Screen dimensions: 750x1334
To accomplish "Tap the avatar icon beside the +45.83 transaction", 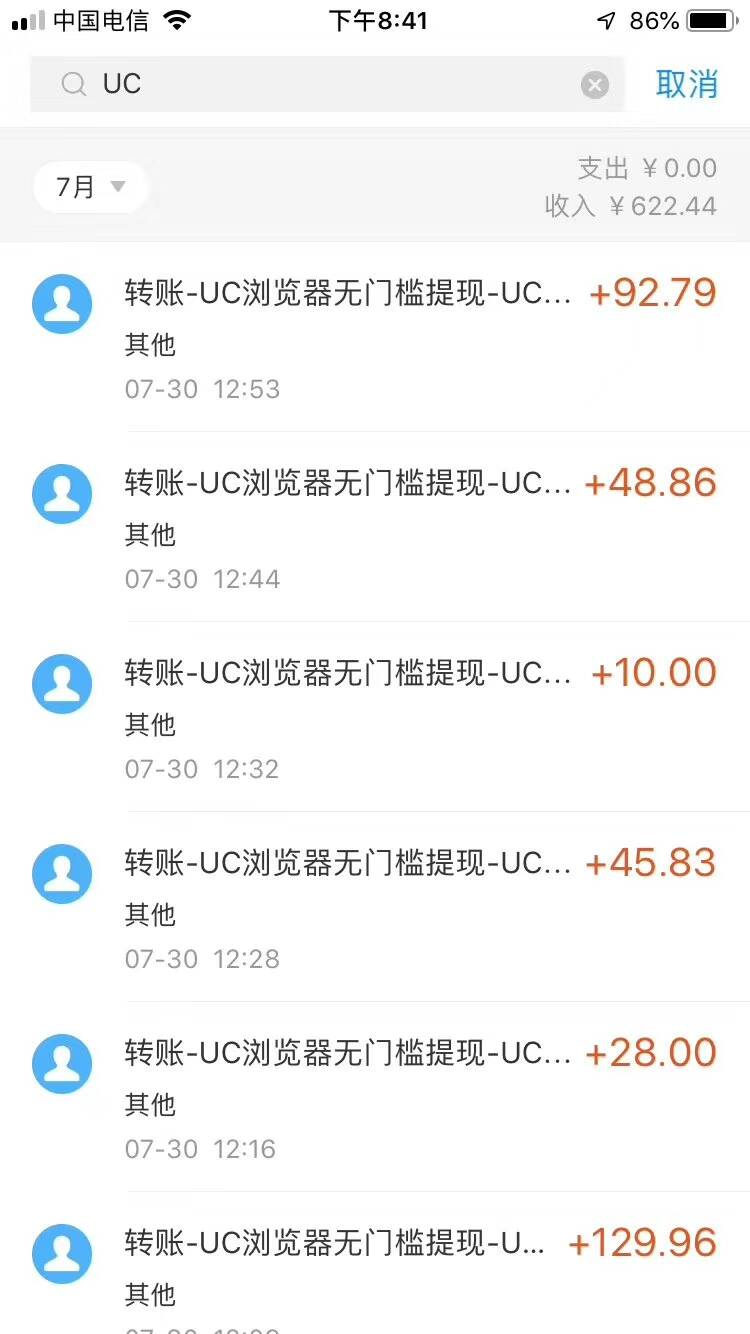I will pyautogui.click(x=62, y=874).
